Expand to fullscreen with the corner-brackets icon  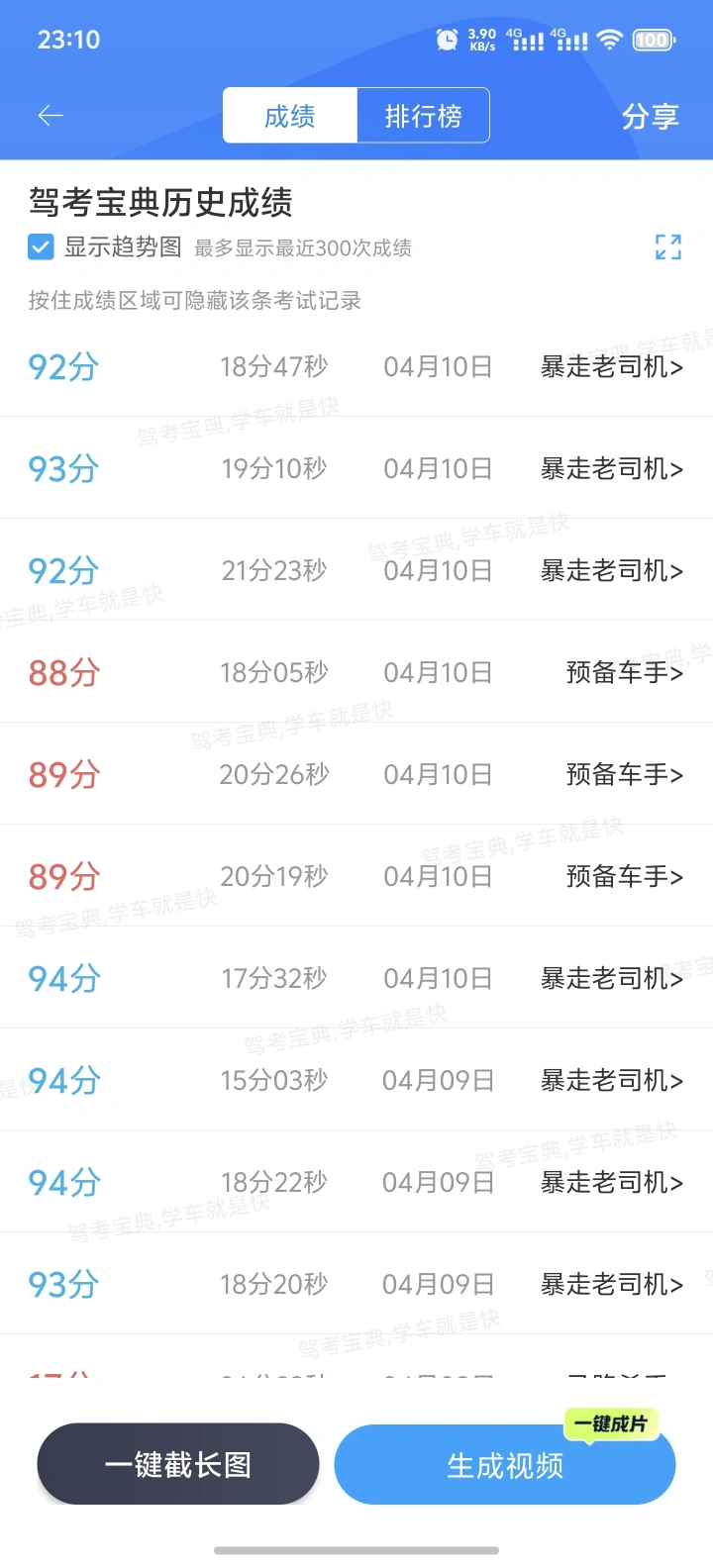click(x=668, y=246)
